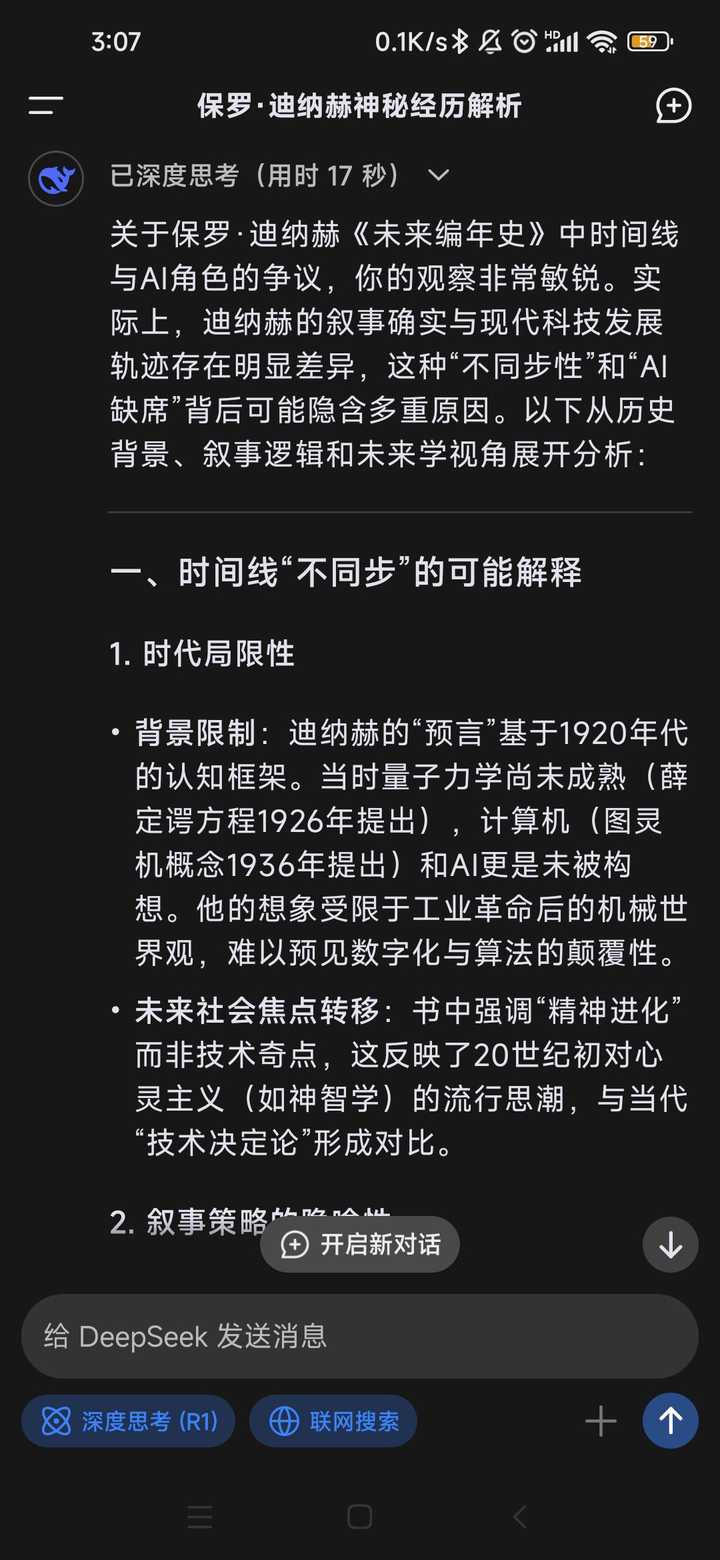Tap the 开启新对话 floating button
Screen dimensions: 720x1560
click(x=360, y=1244)
